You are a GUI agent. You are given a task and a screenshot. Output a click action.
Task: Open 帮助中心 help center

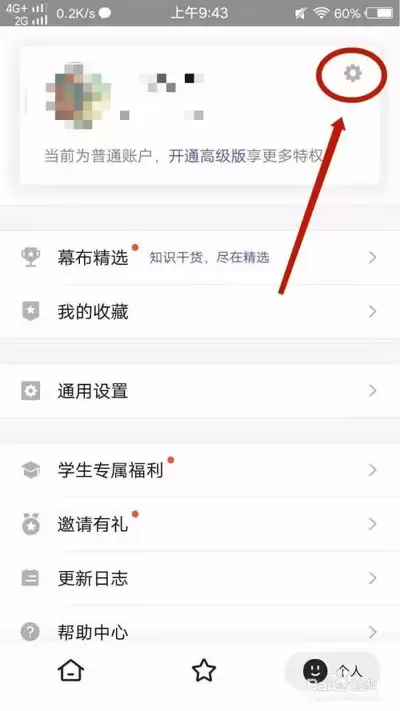[200, 632]
